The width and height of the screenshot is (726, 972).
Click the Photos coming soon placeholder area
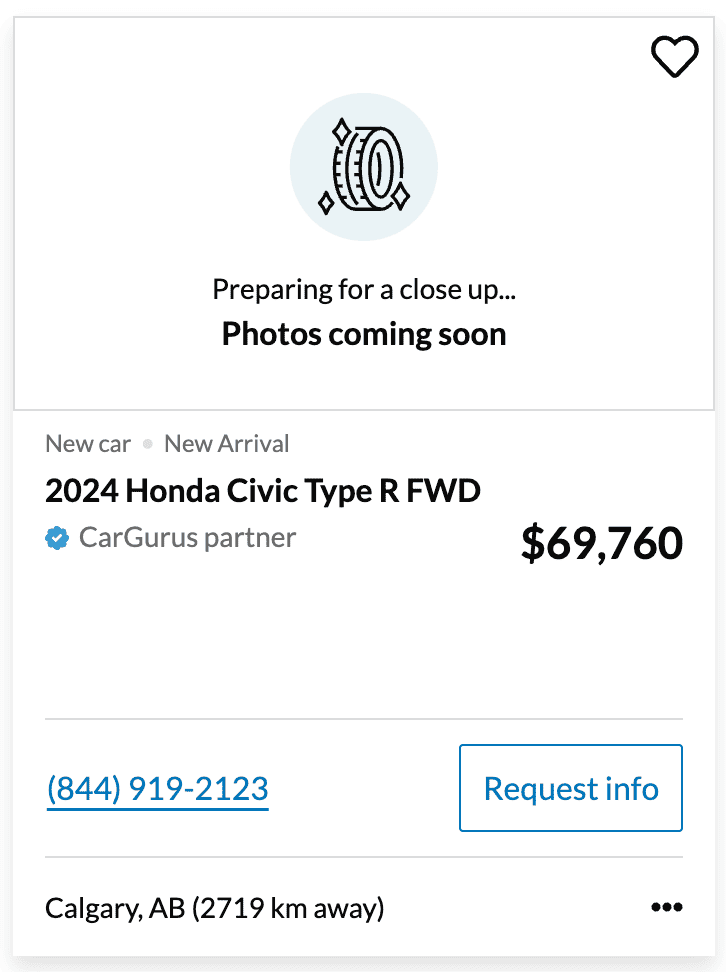click(364, 334)
